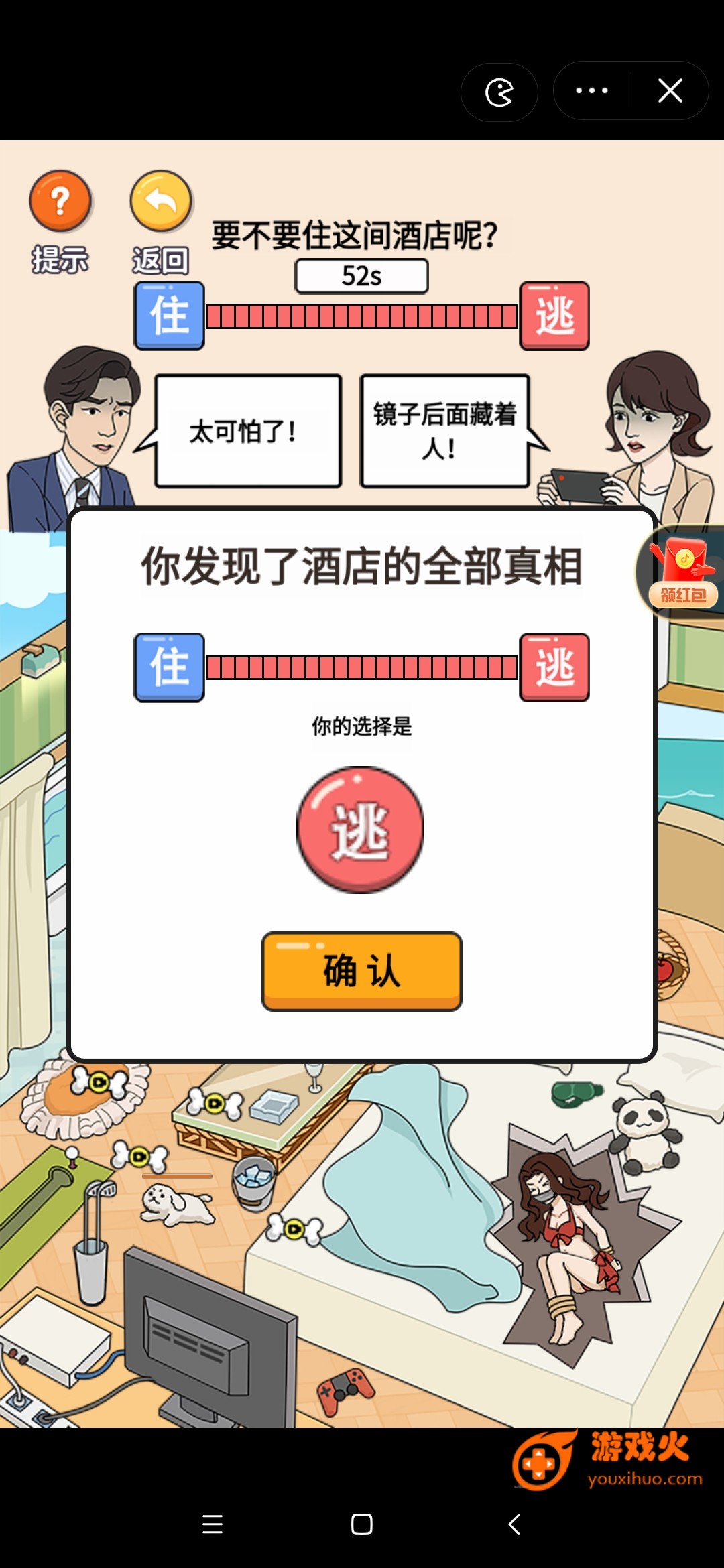Open the three-dot more menu
The height and width of the screenshot is (1568, 724).
coord(591,90)
